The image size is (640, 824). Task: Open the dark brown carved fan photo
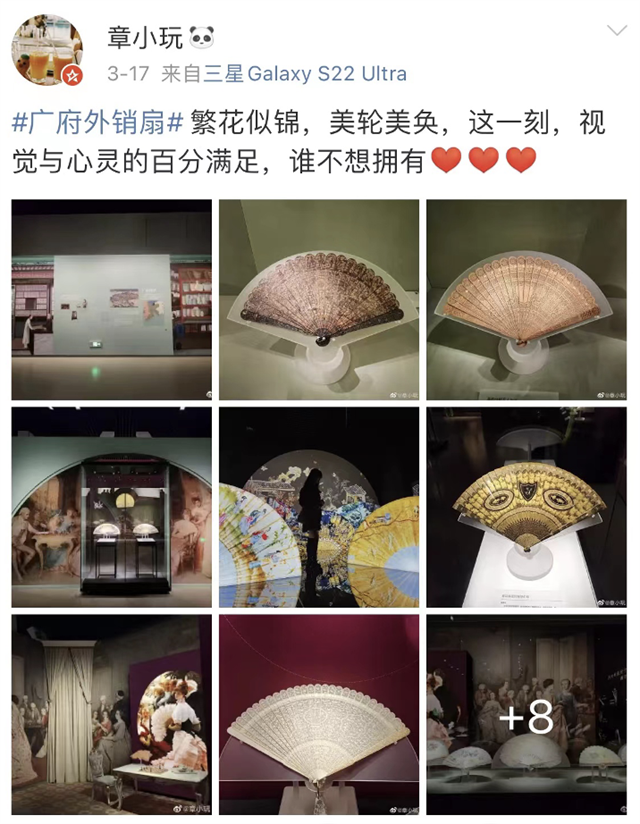point(319,299)
